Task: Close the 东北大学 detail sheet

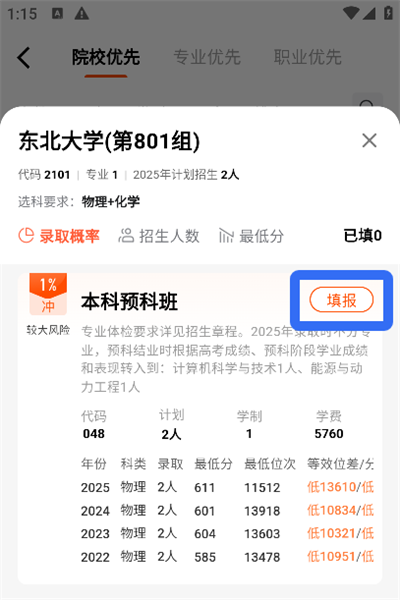Action: [369, 140]
